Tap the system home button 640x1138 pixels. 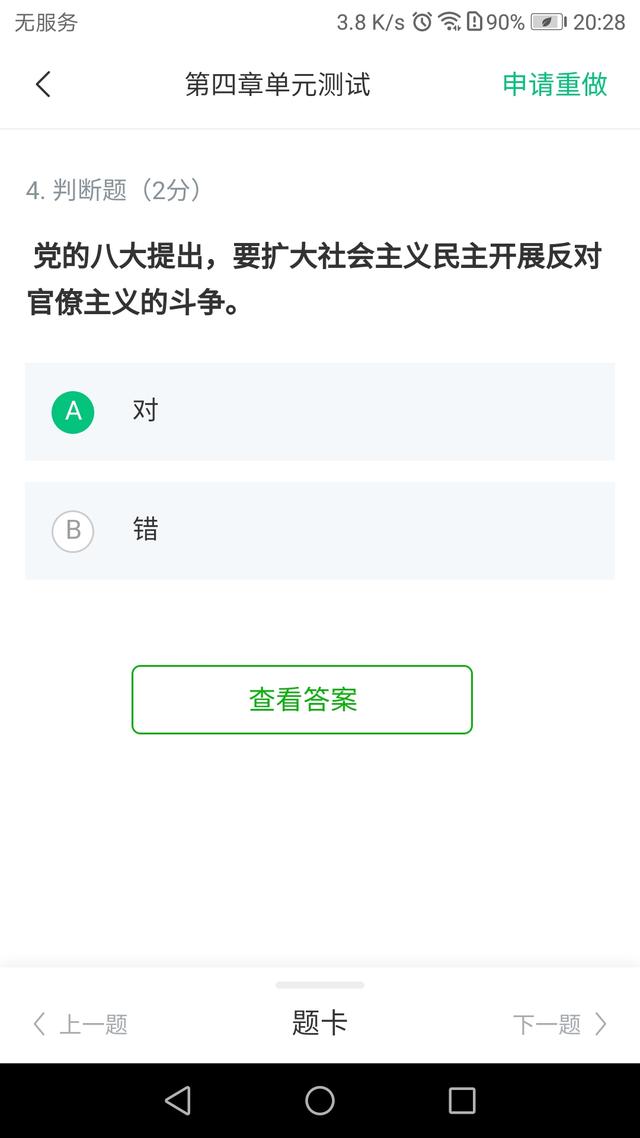pos(320,1100)
